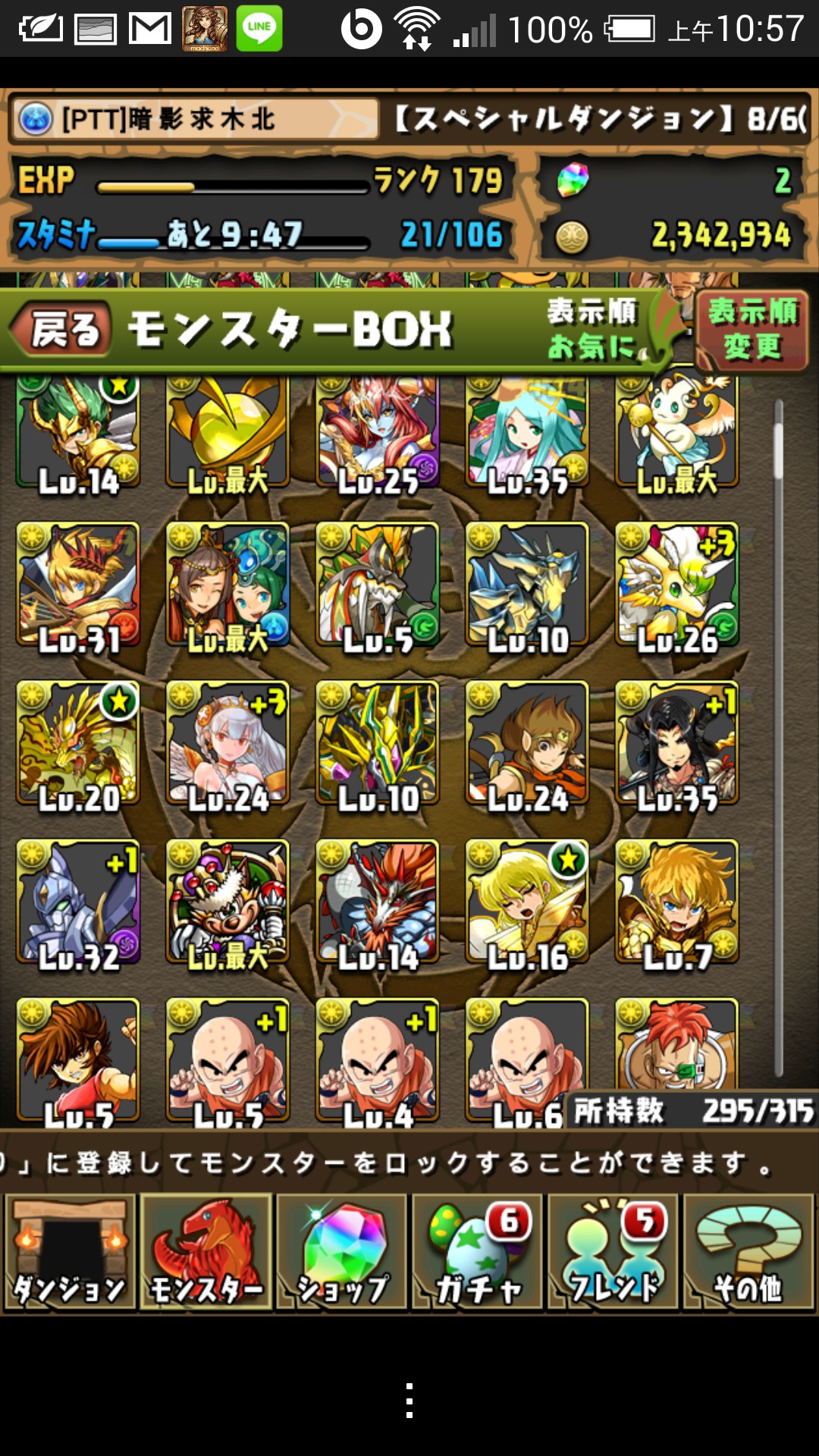Open the 表示順変更 sort order button
The image size is (819, 1456).
pyautogui.click(x=752, y=330)
